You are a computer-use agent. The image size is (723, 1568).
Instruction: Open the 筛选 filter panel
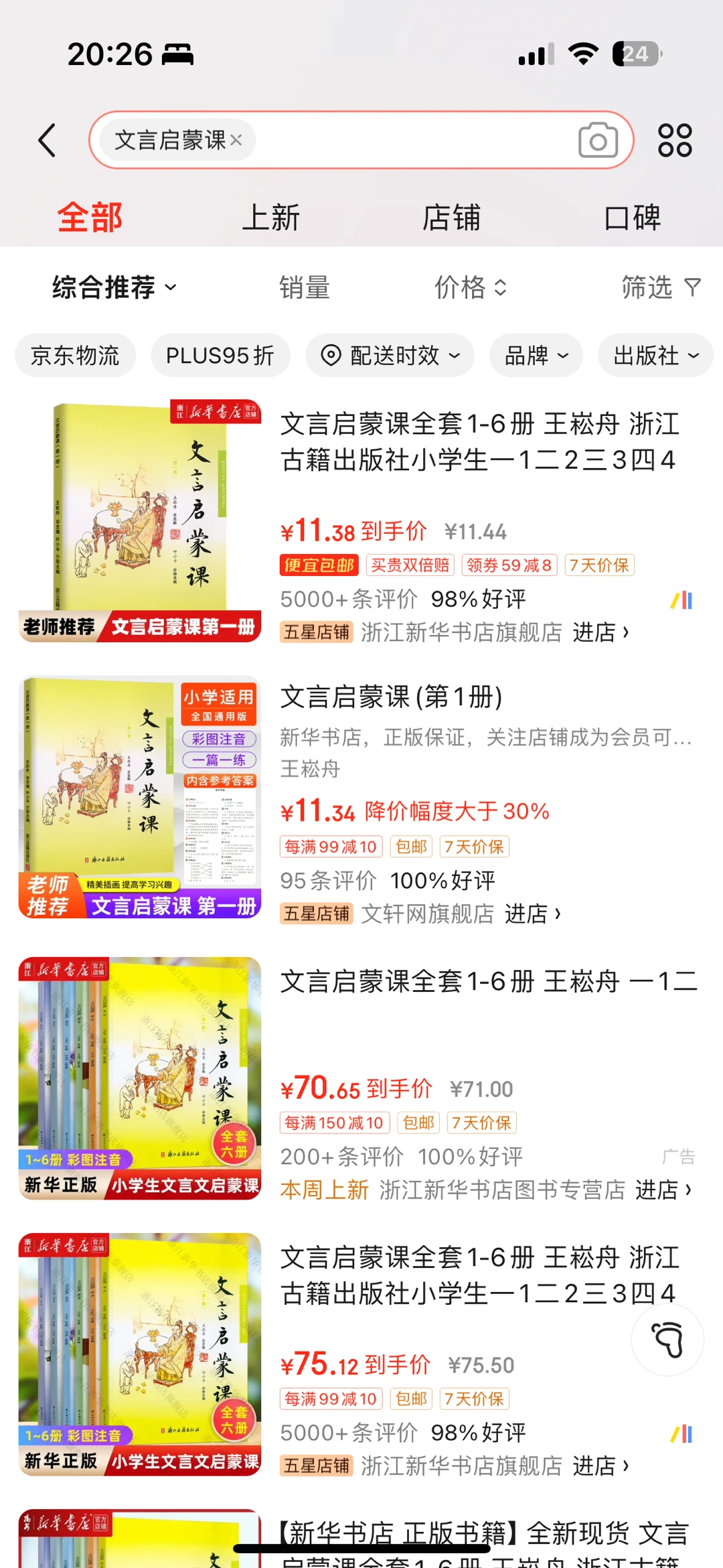click(x=660, y=287)
